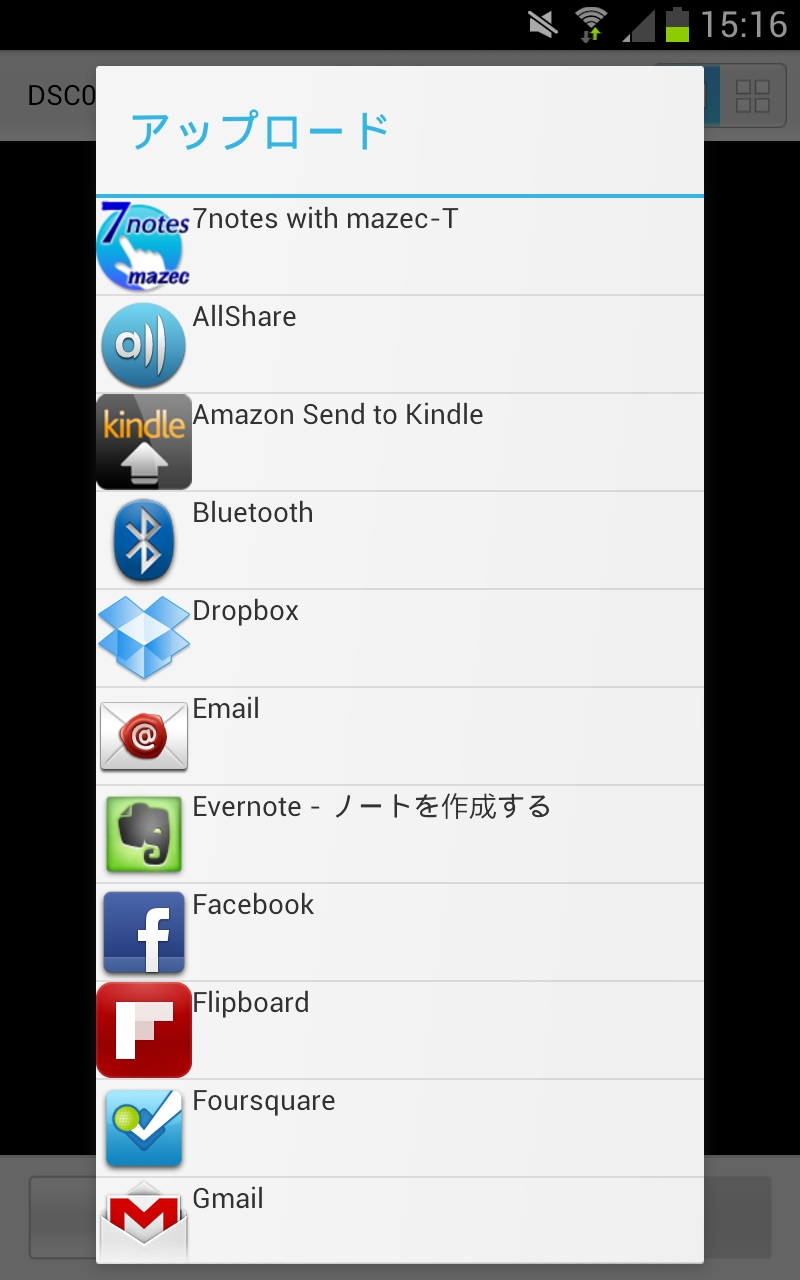Select the Bluetooth sharing icon
800x1280 pixels.
(x=143, y=539)
